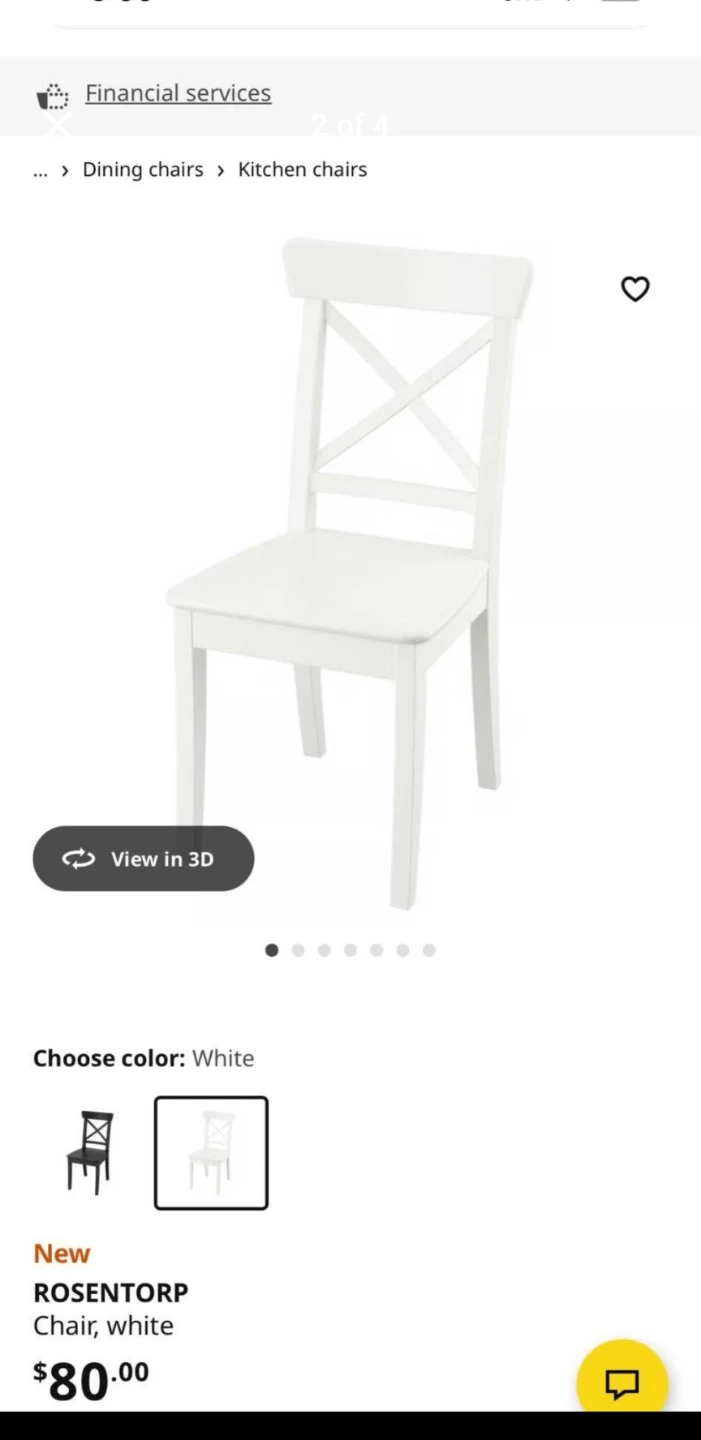Select the black chair color
Viewport: 701px width, 1440px height.
(91, 1152)
